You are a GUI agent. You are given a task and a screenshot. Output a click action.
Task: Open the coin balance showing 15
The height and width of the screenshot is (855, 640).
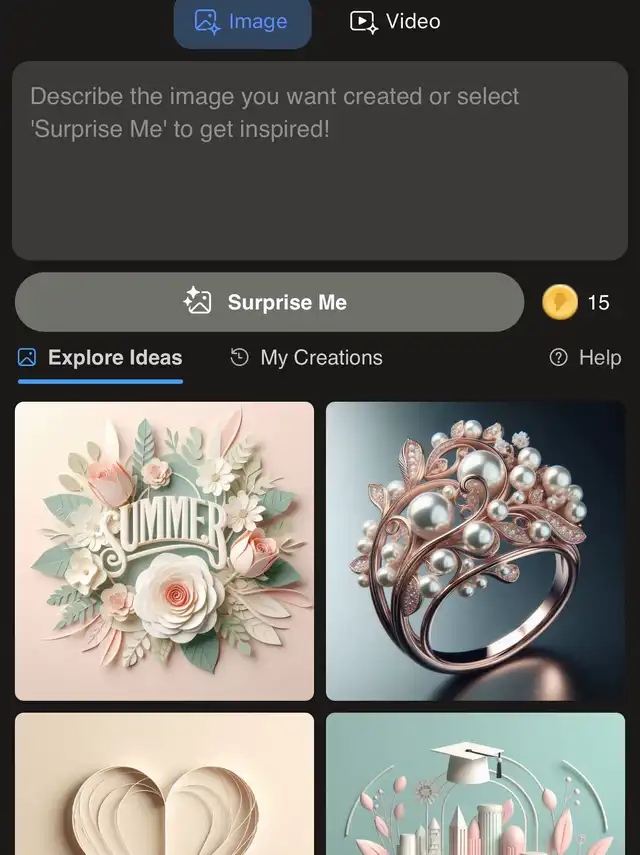577,302
